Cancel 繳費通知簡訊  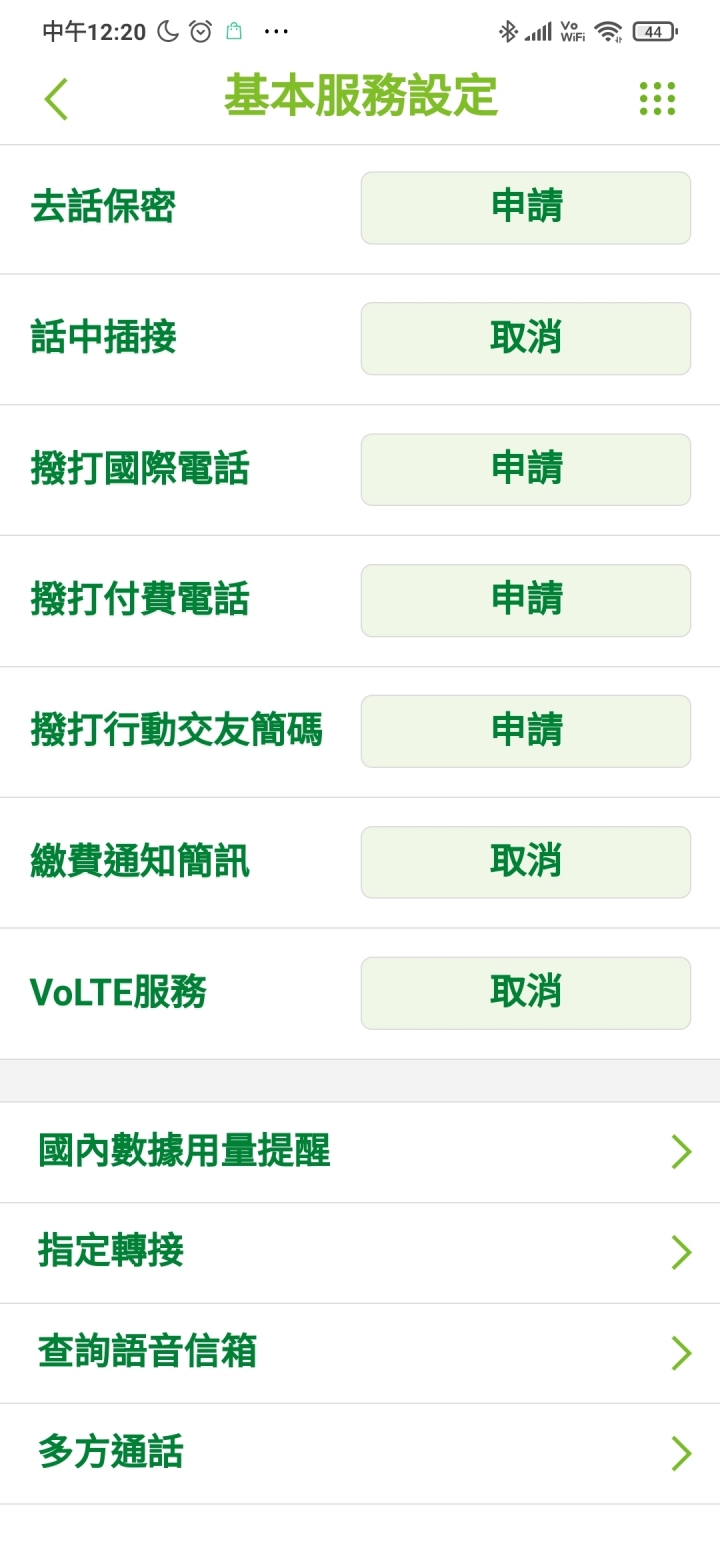click(526, 862)
